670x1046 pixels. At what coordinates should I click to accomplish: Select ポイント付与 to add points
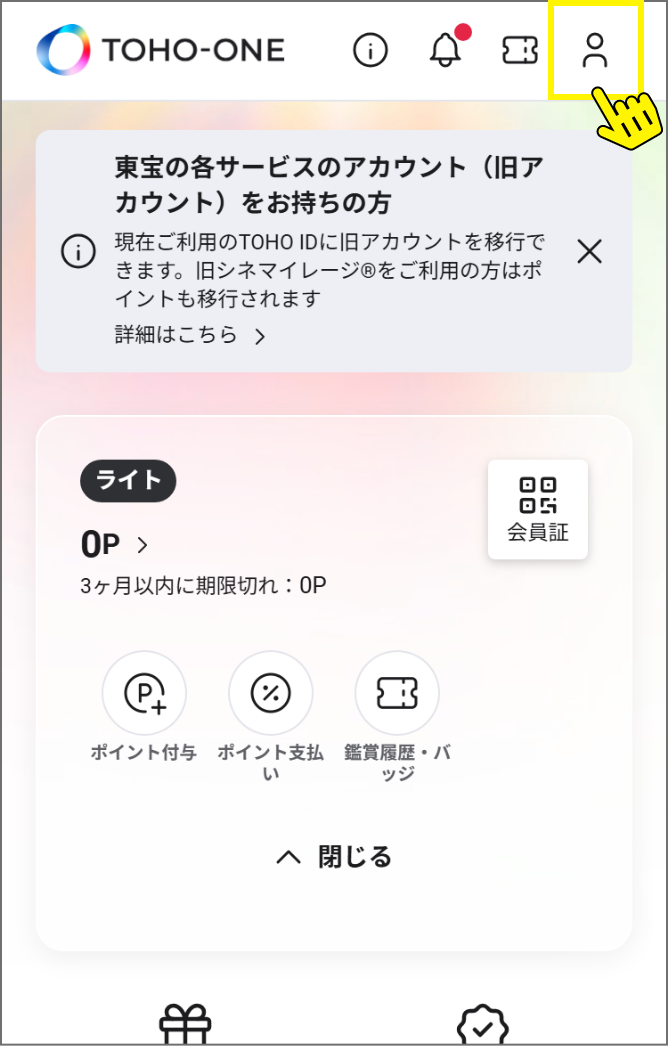coord(144,694)
